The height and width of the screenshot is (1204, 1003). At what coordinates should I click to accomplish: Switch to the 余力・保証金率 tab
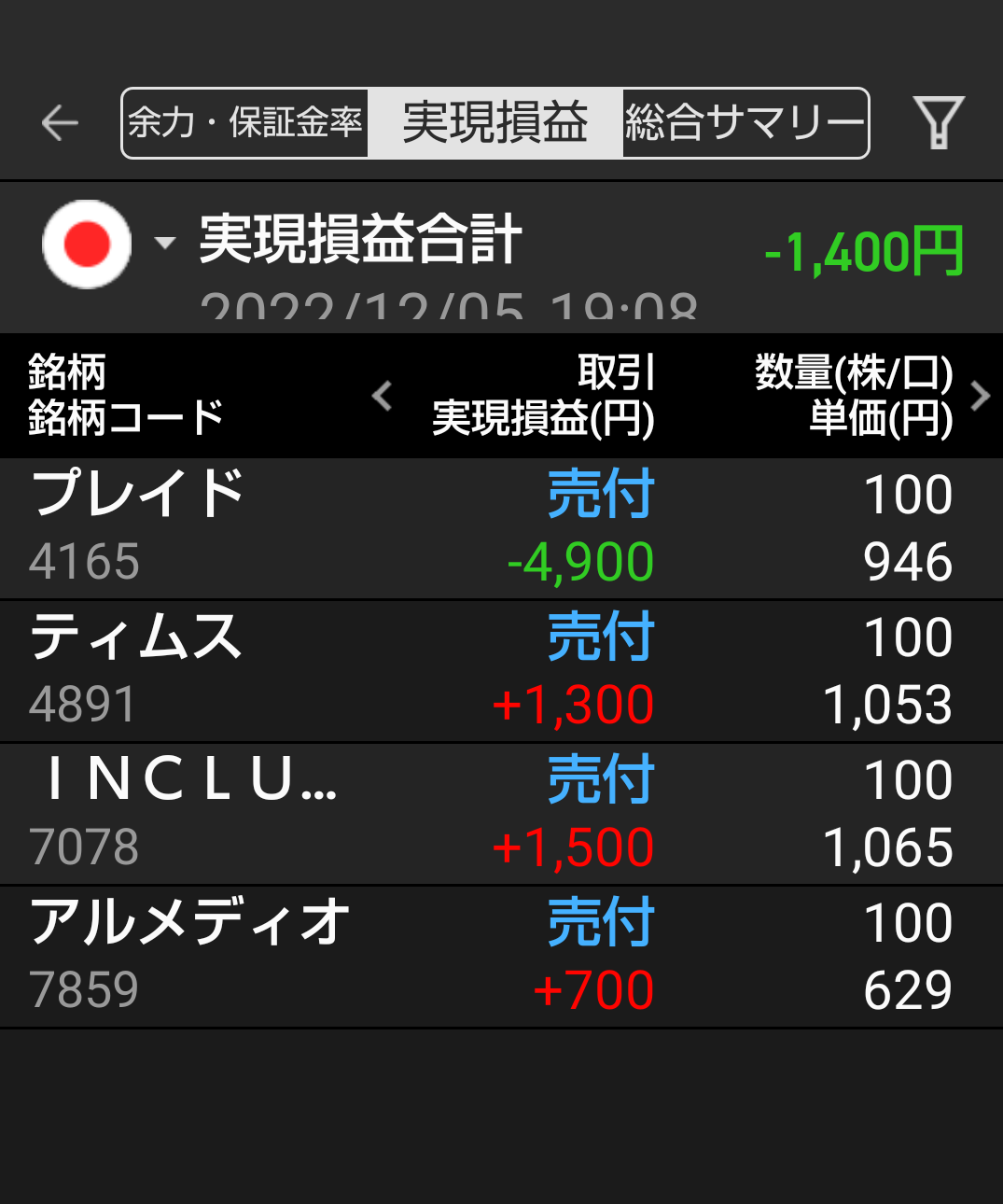pos(245,123)
